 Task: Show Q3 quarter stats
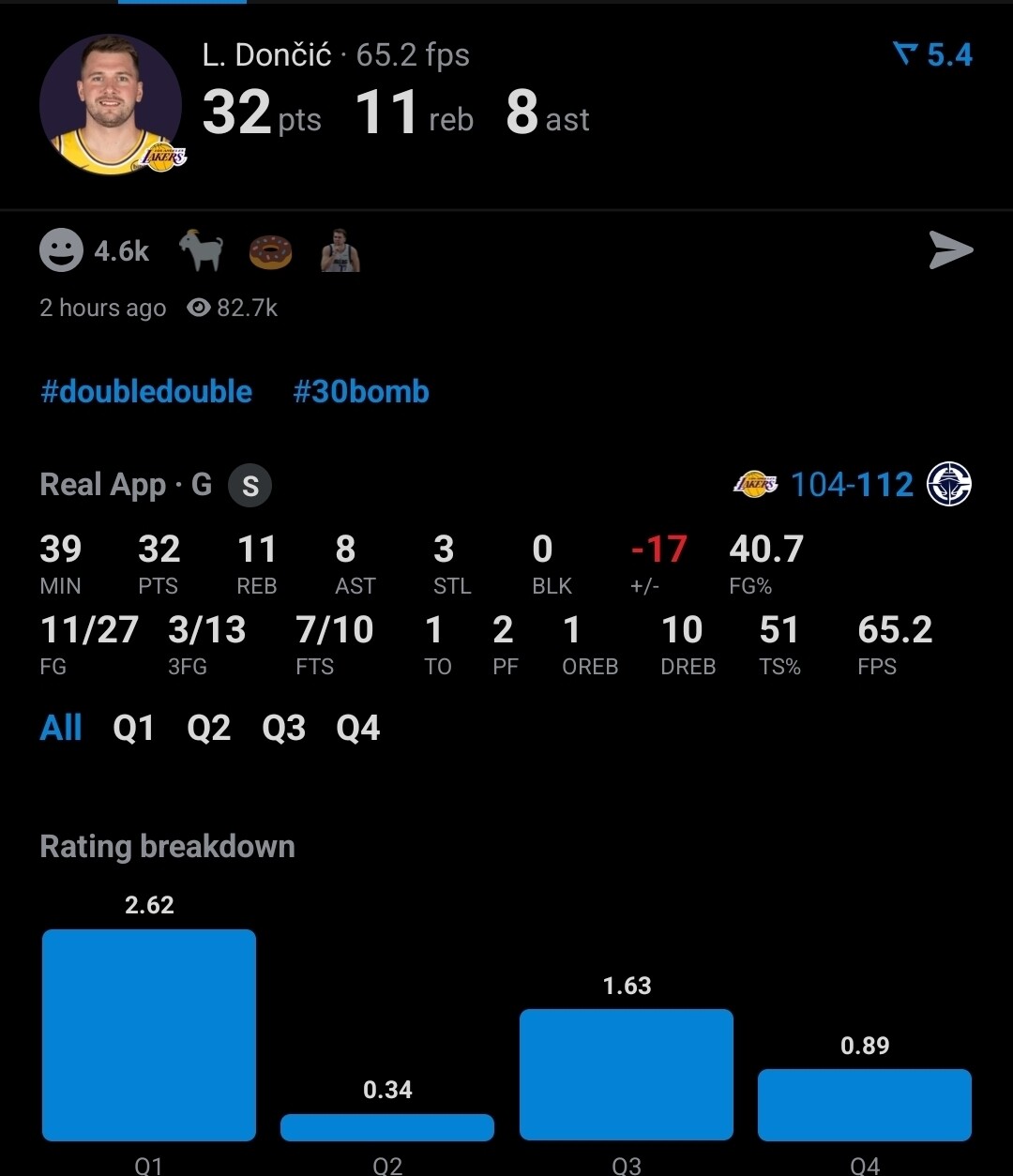[283, 728]
